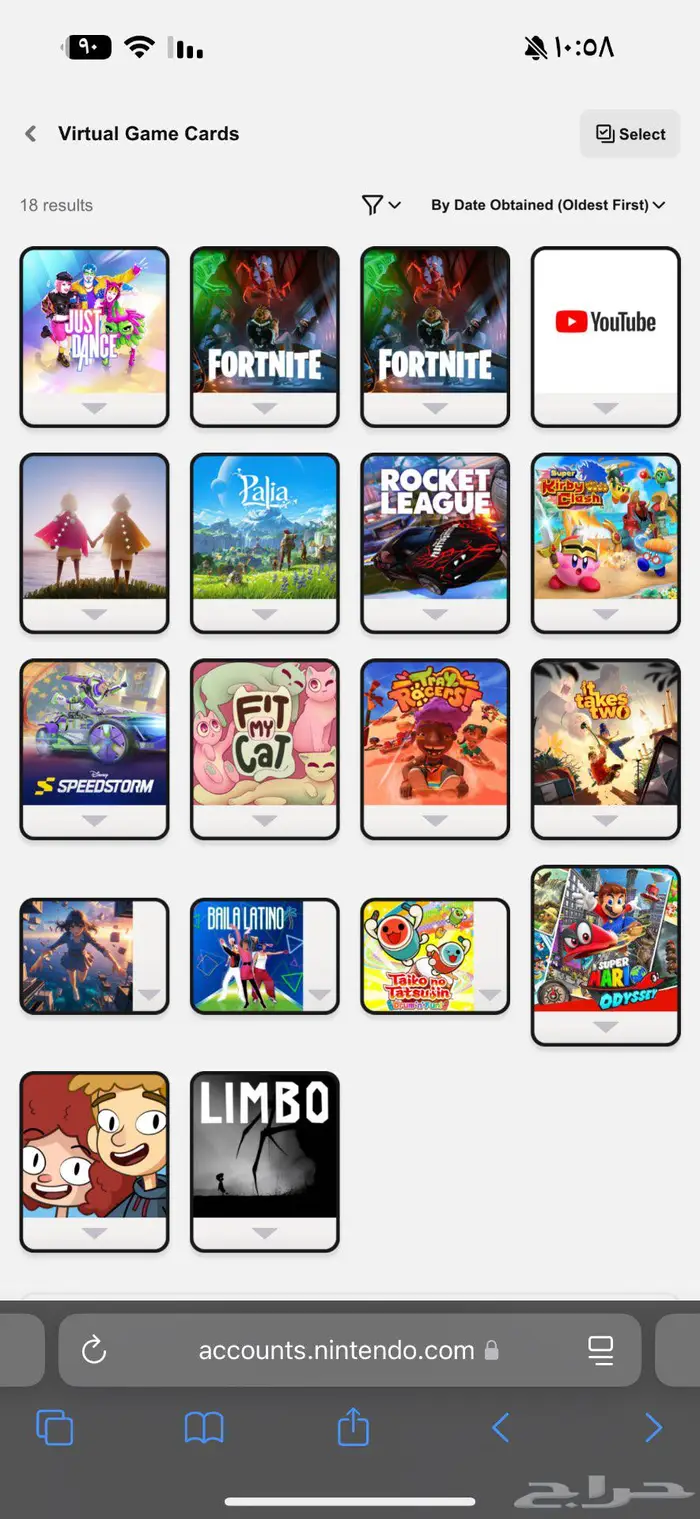Open the Disney Speedstorm game card
This screenshot has width=700, height=1519.
[94, 736]
